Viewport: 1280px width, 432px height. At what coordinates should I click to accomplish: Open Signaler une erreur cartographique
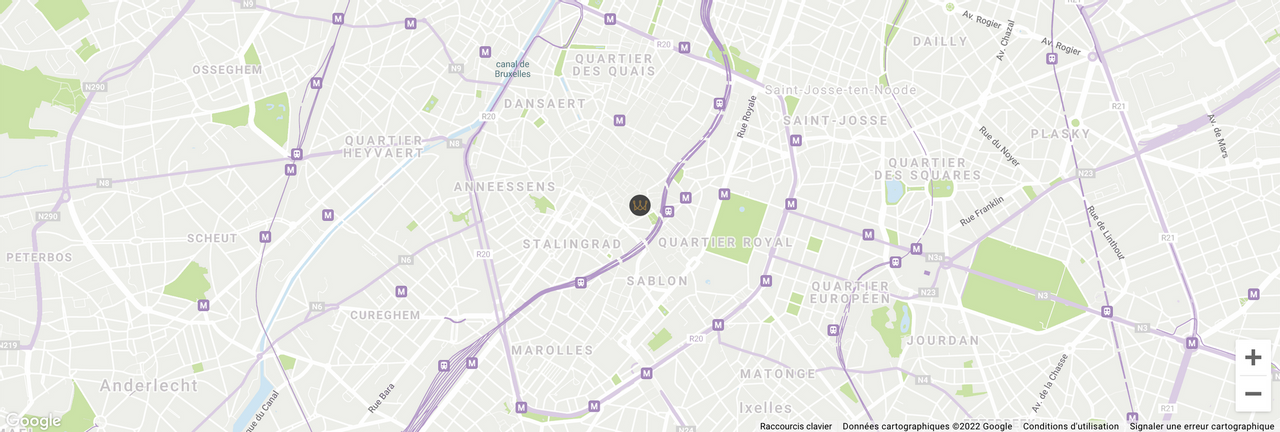[1202, 426]
